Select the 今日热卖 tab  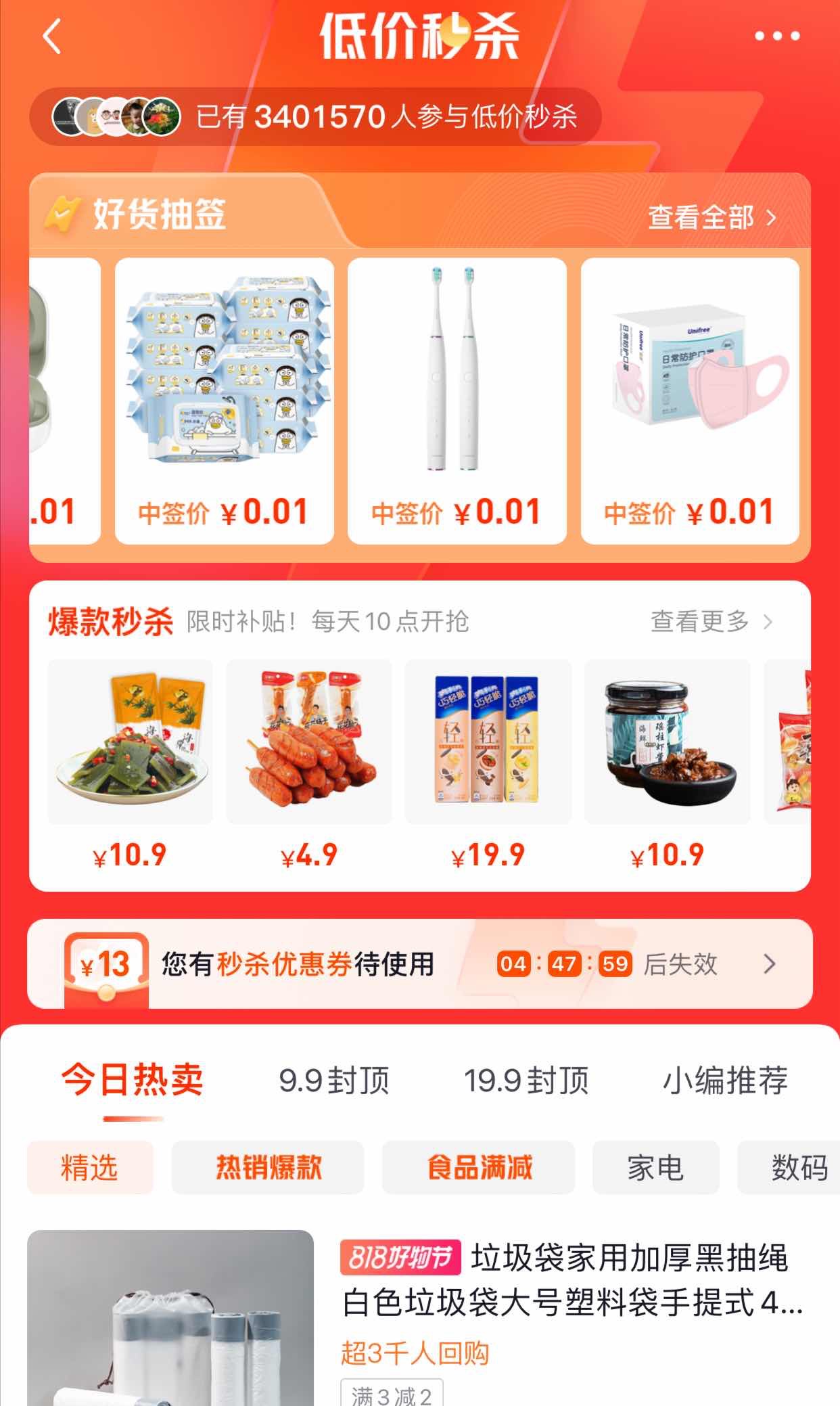[133, 1081]
